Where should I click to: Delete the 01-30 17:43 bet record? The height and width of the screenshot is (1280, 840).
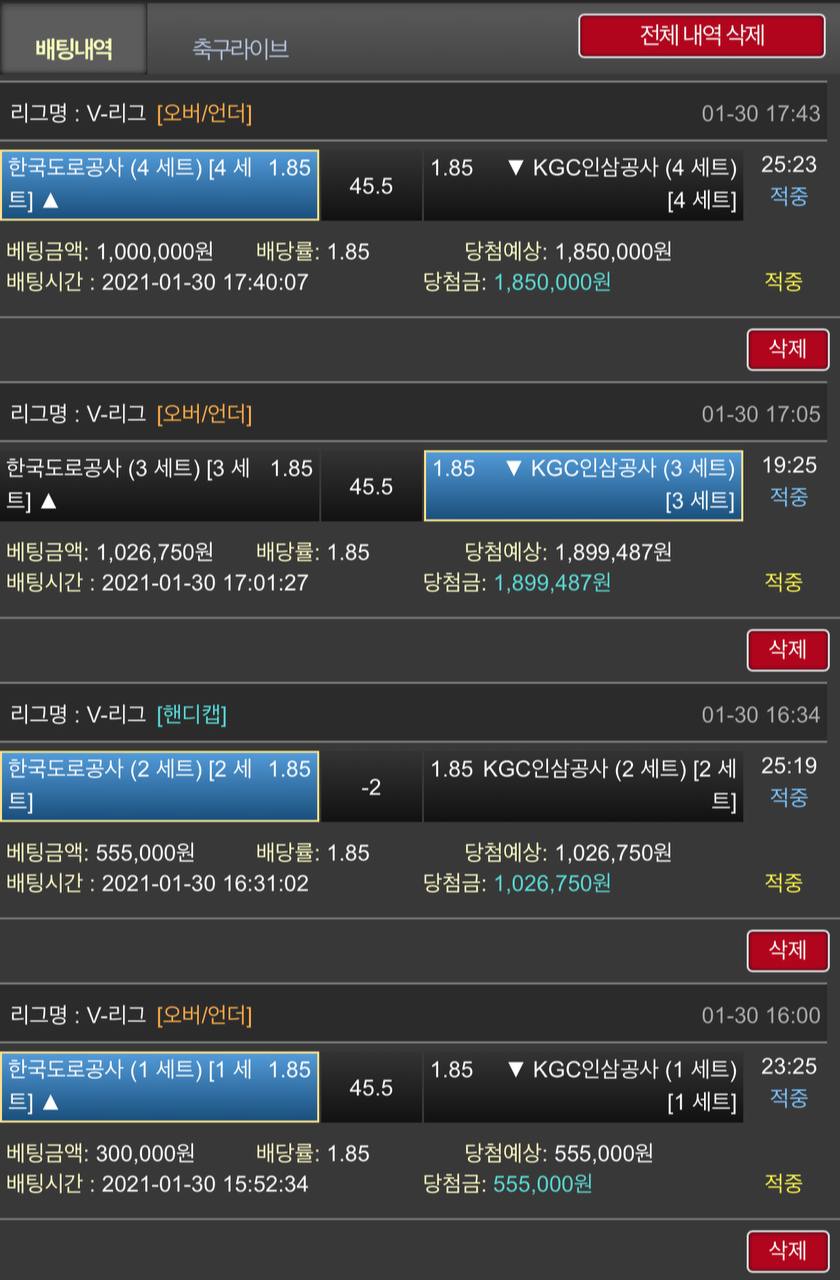787,349
